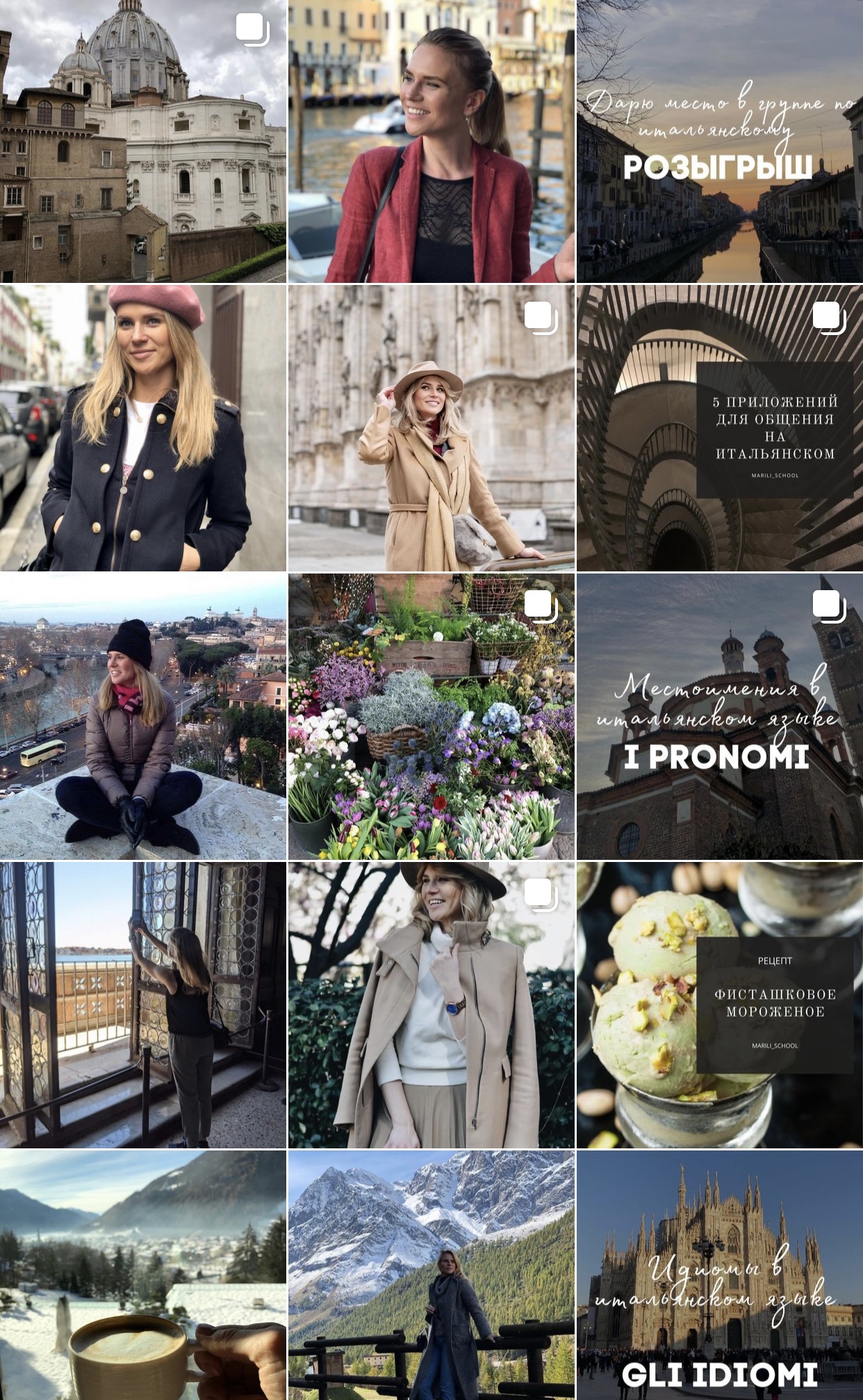
Task: Open the woman with hat by cathedral post
Action: pos(431,428)
